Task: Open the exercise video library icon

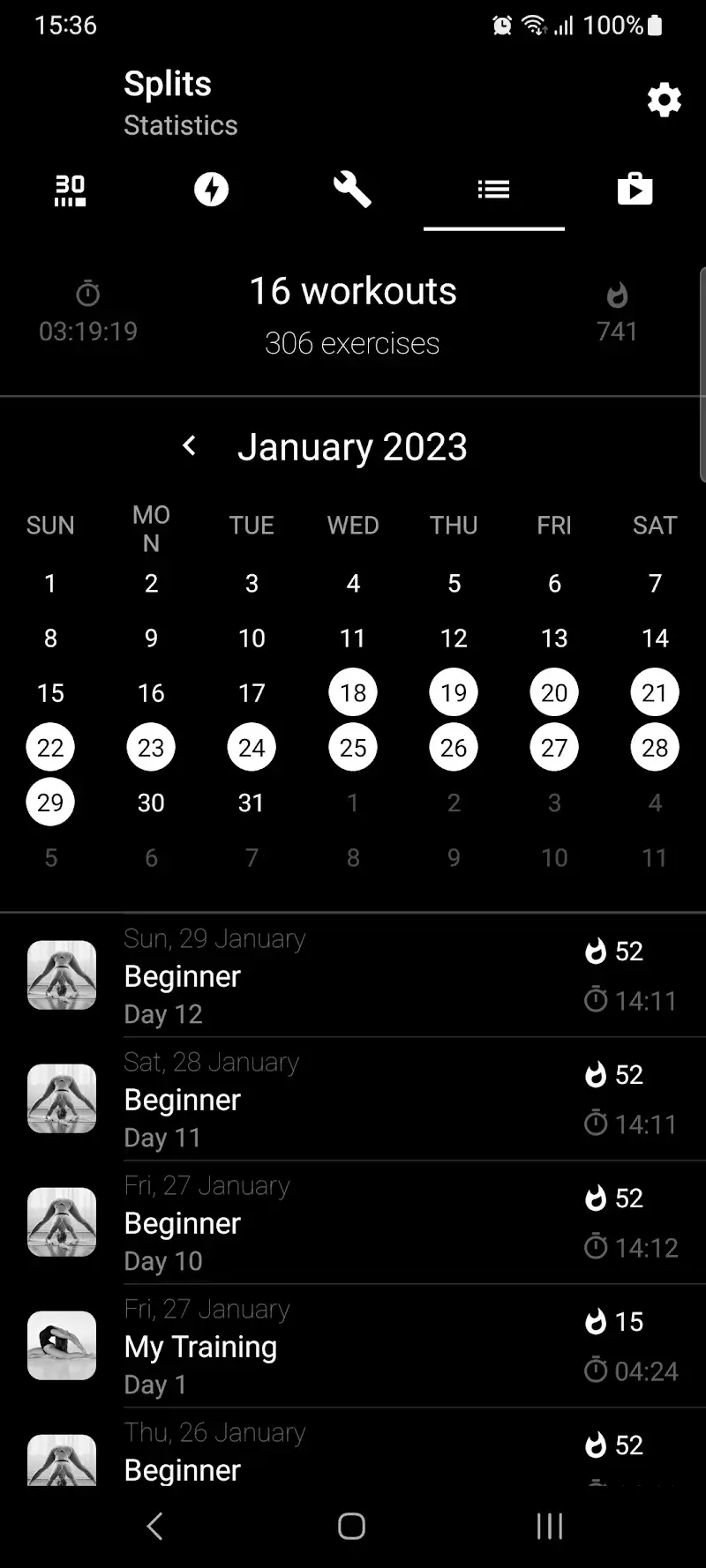Action: [x=635, y=190]
